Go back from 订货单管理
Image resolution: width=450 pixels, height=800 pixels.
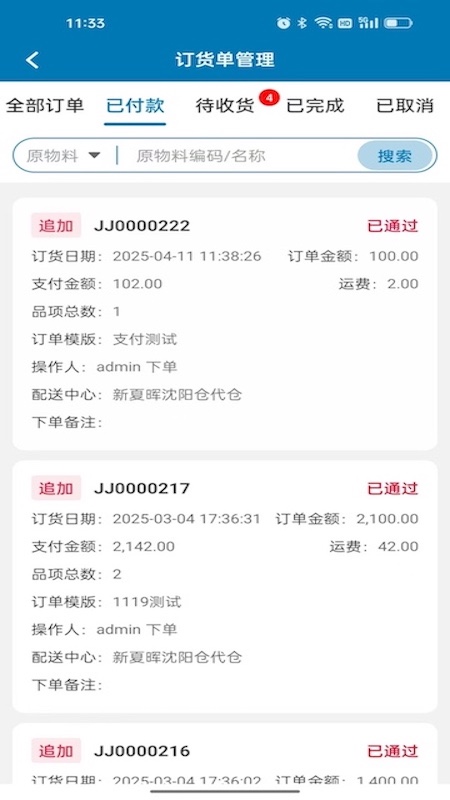[32, 60]
